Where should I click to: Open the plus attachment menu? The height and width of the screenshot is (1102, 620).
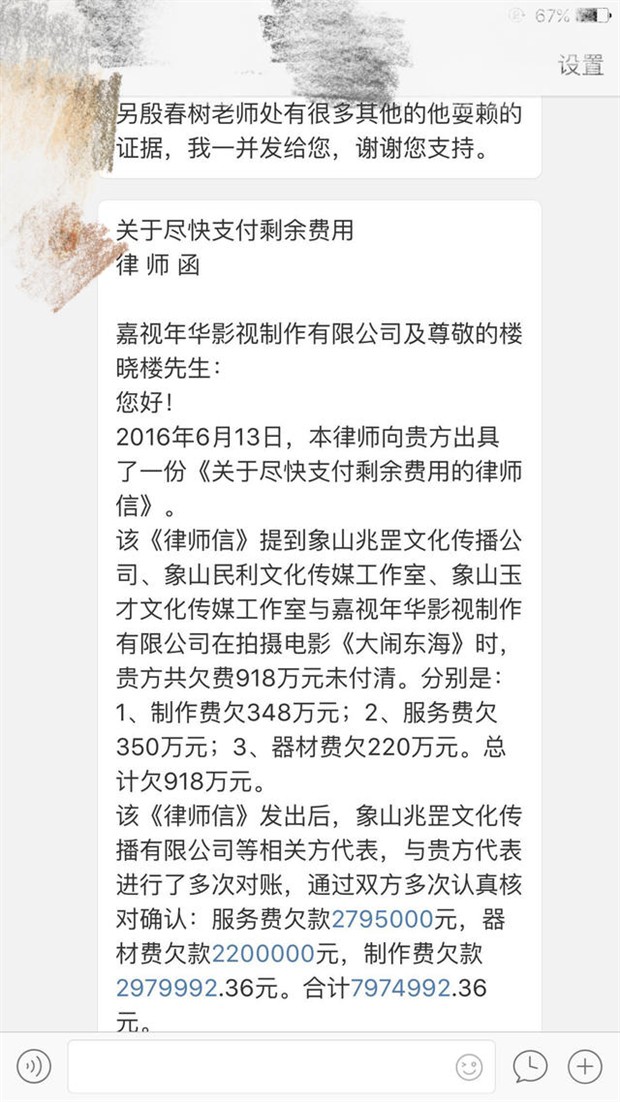click(x=585, y=1066)
